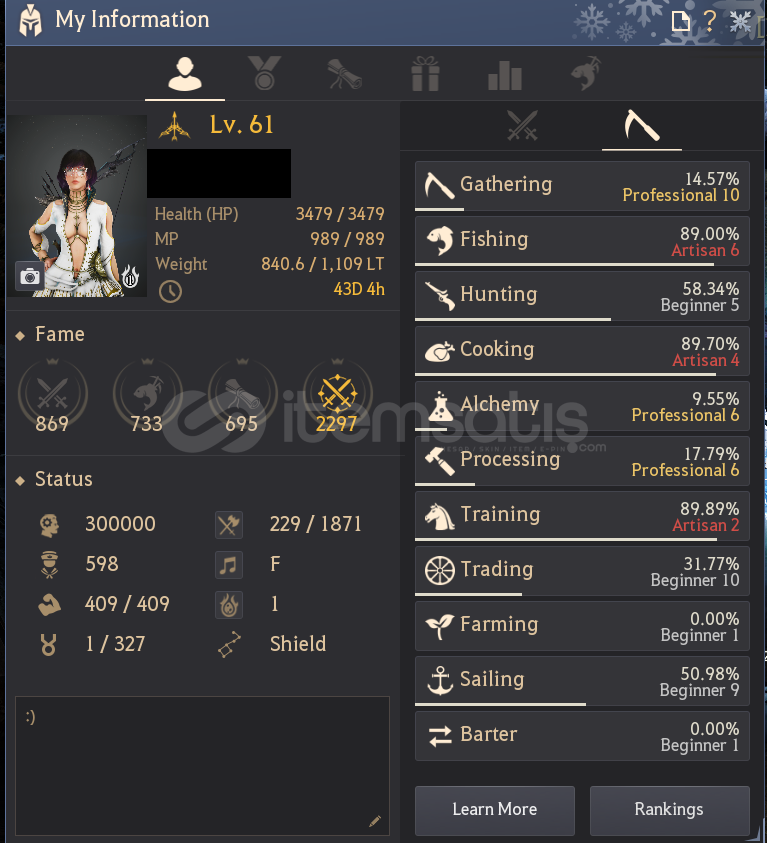Screen dimensions: 767x843
Task: Select the life skills hoe tab
Action: click(641, 126)
